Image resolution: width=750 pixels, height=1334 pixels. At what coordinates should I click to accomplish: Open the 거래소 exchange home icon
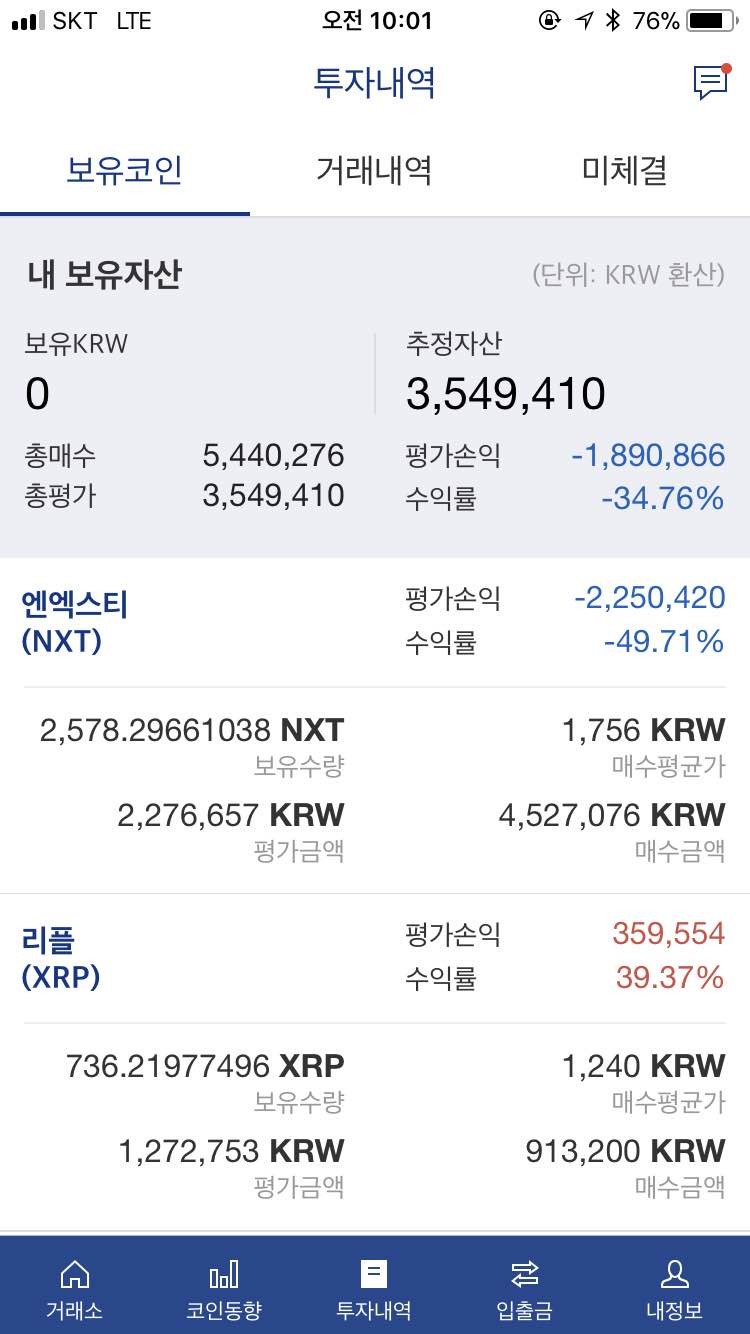[x=74, y=1286]
